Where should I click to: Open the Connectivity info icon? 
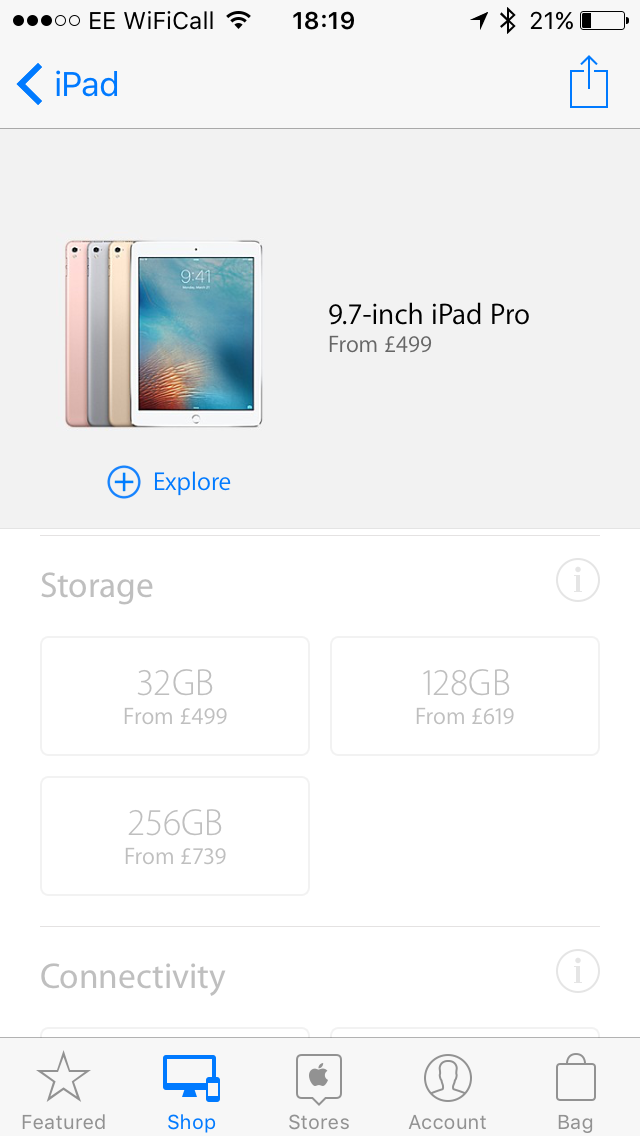[578, 970]
